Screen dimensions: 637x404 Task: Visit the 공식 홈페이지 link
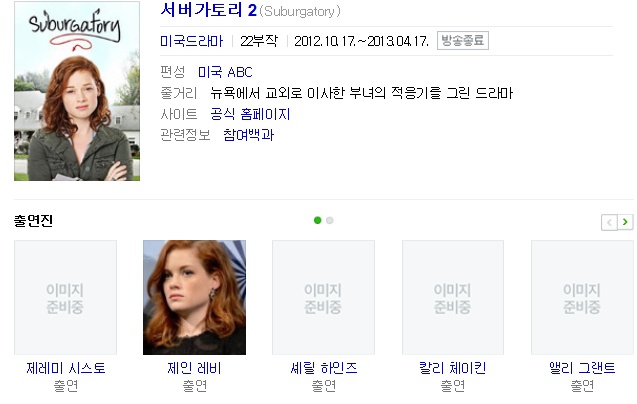250,114
